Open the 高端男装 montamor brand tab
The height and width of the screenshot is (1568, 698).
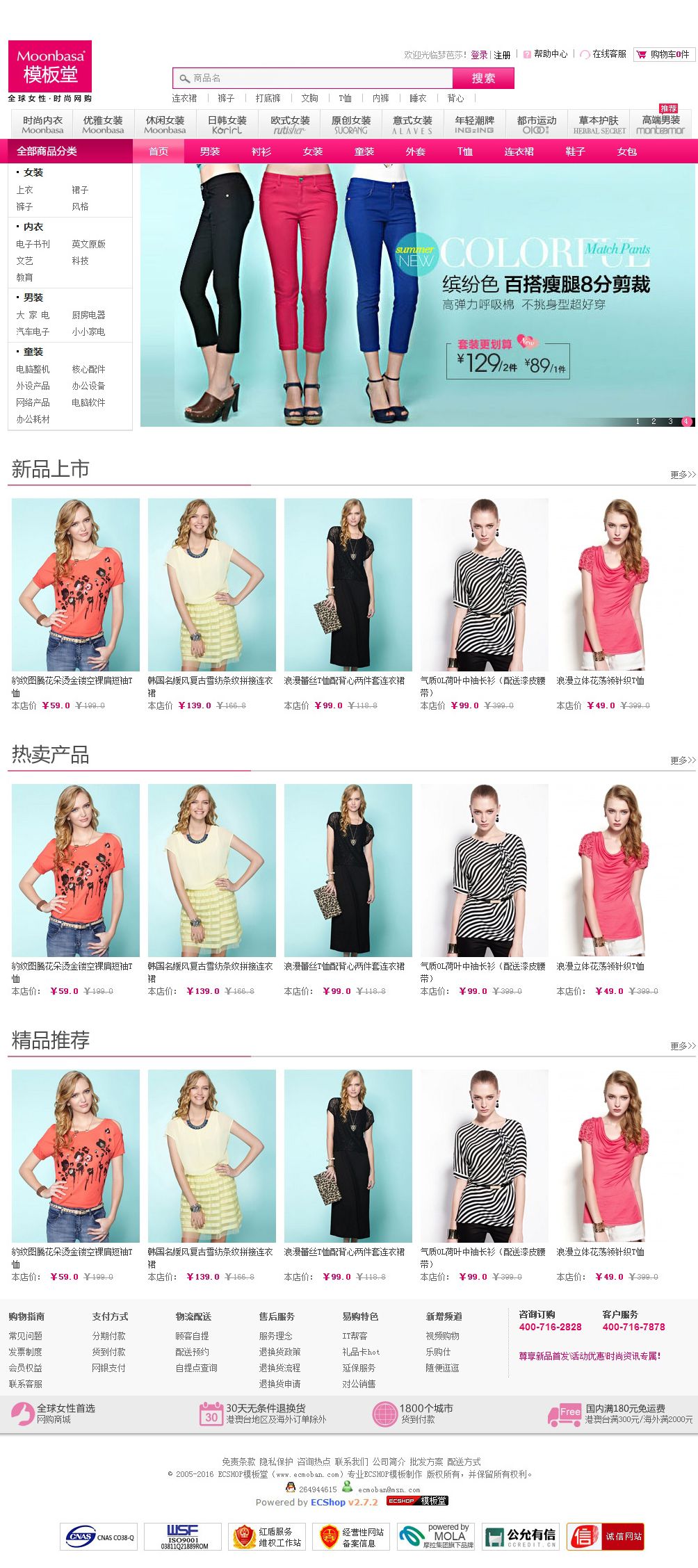click(x=660, y=124)
